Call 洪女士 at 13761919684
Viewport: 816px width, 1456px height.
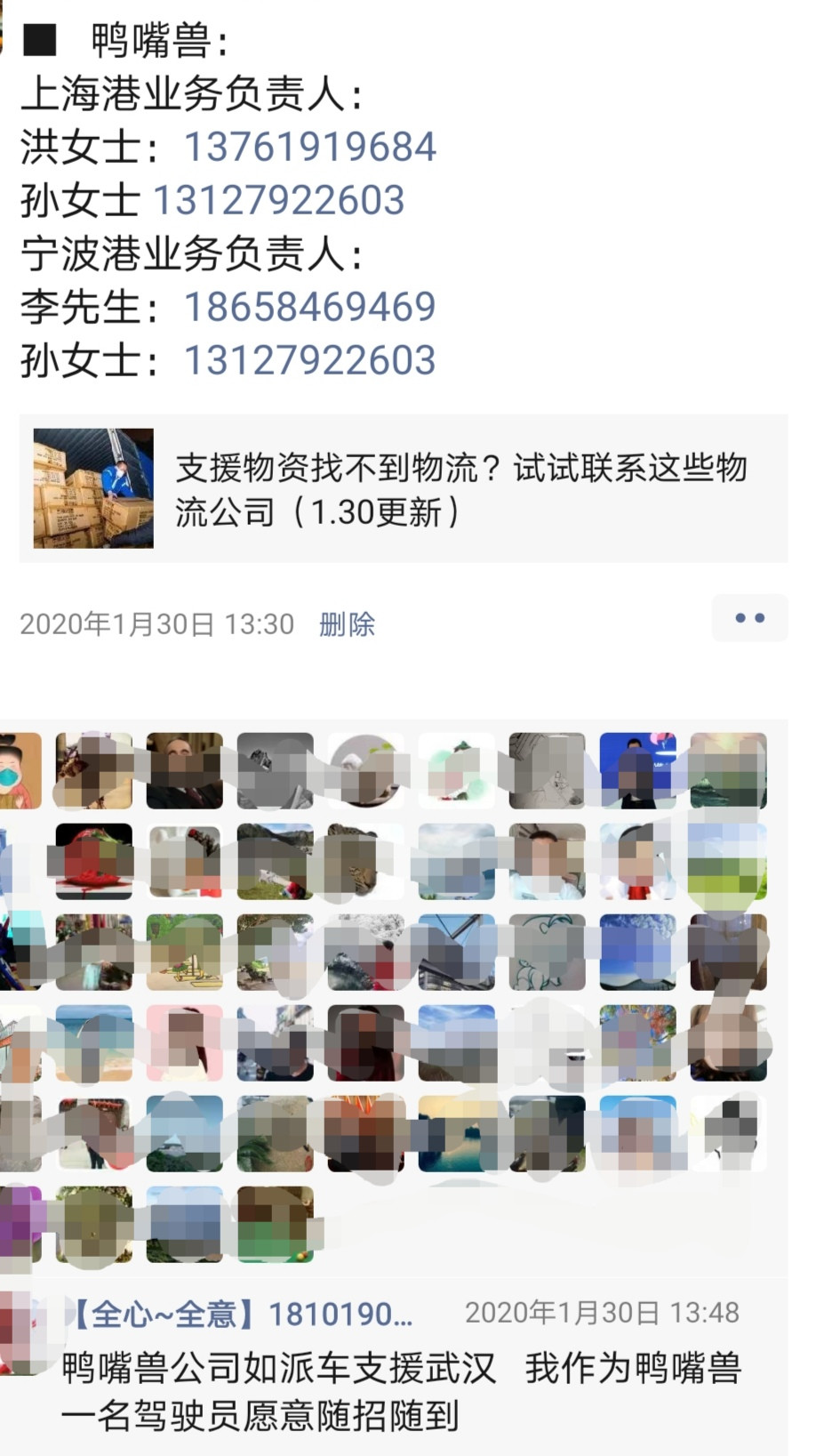[x=309, y=147]
